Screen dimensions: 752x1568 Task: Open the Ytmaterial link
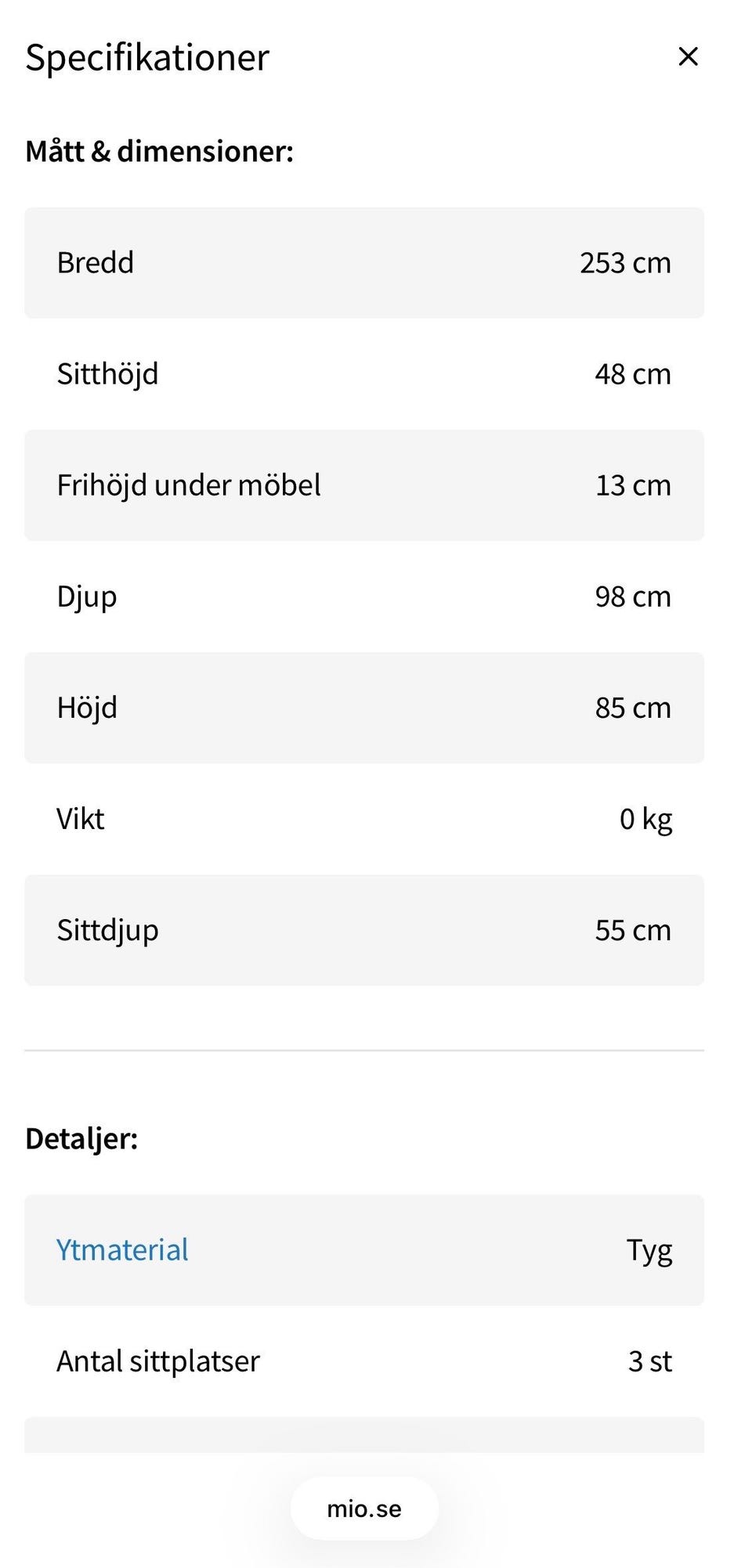(122, 1250)
